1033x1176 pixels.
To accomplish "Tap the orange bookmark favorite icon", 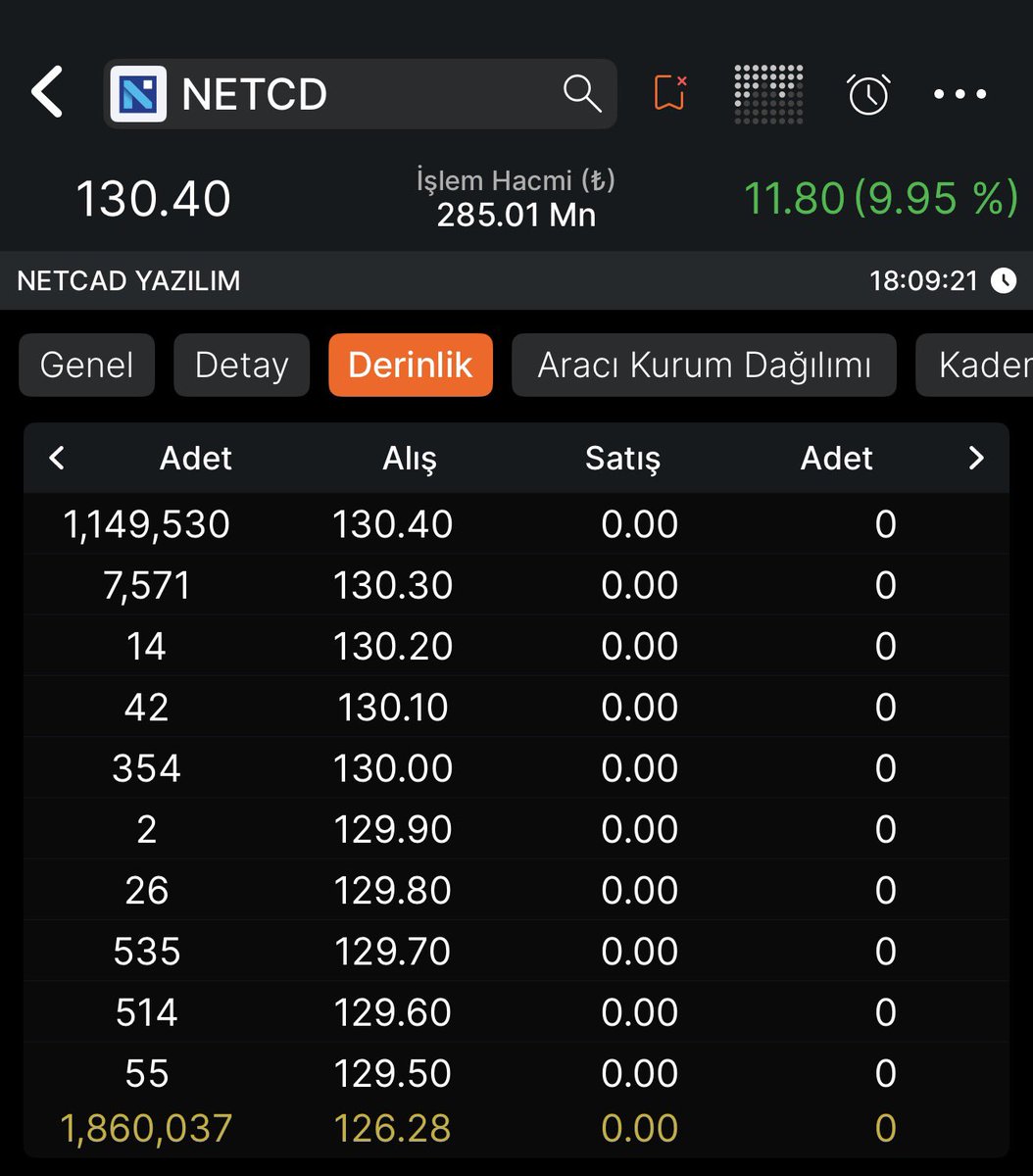I will pyautogui.click(x=670, y=94).
